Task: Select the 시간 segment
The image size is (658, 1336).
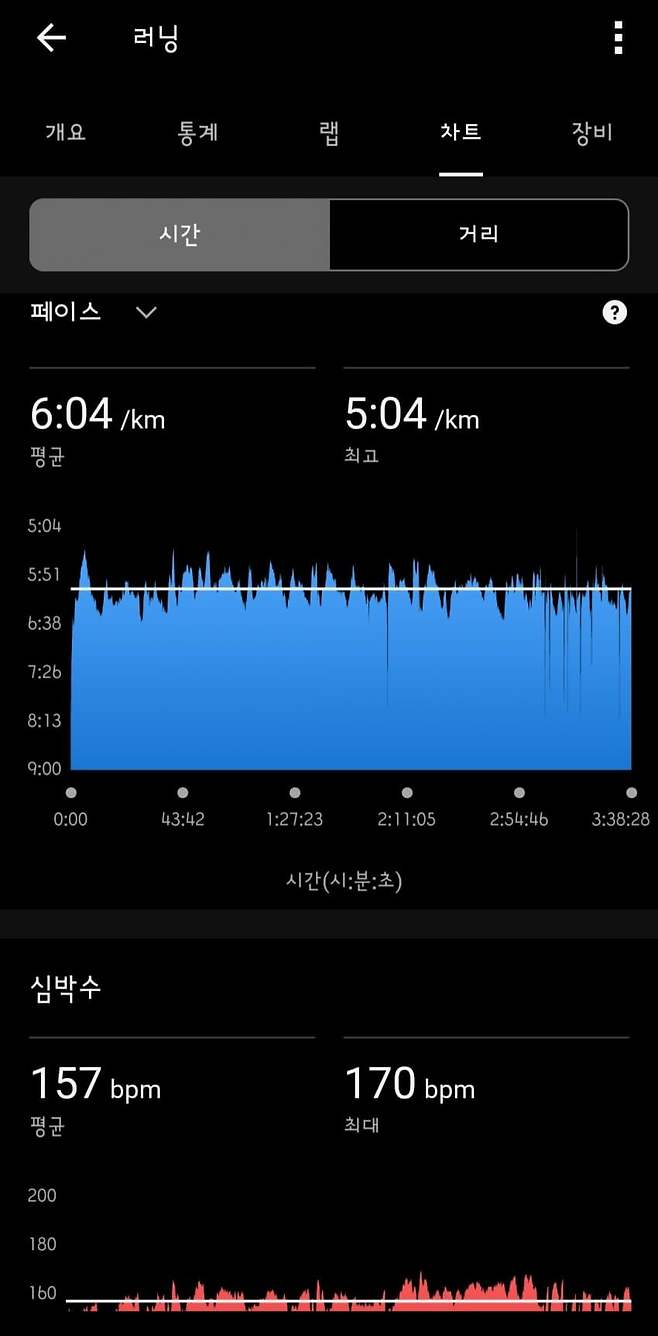Action: (x=180, y=235)
